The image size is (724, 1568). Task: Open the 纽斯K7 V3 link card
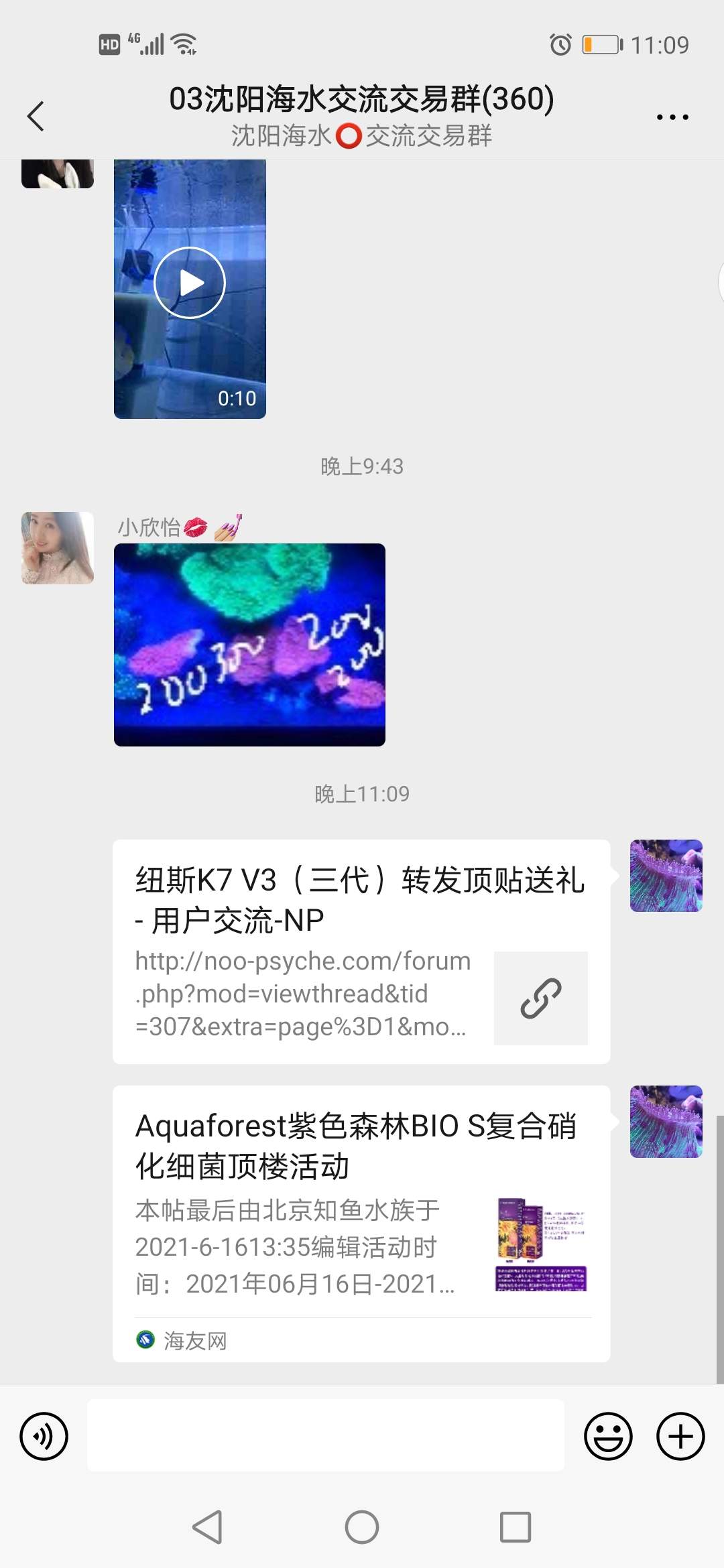coord(361,952)
